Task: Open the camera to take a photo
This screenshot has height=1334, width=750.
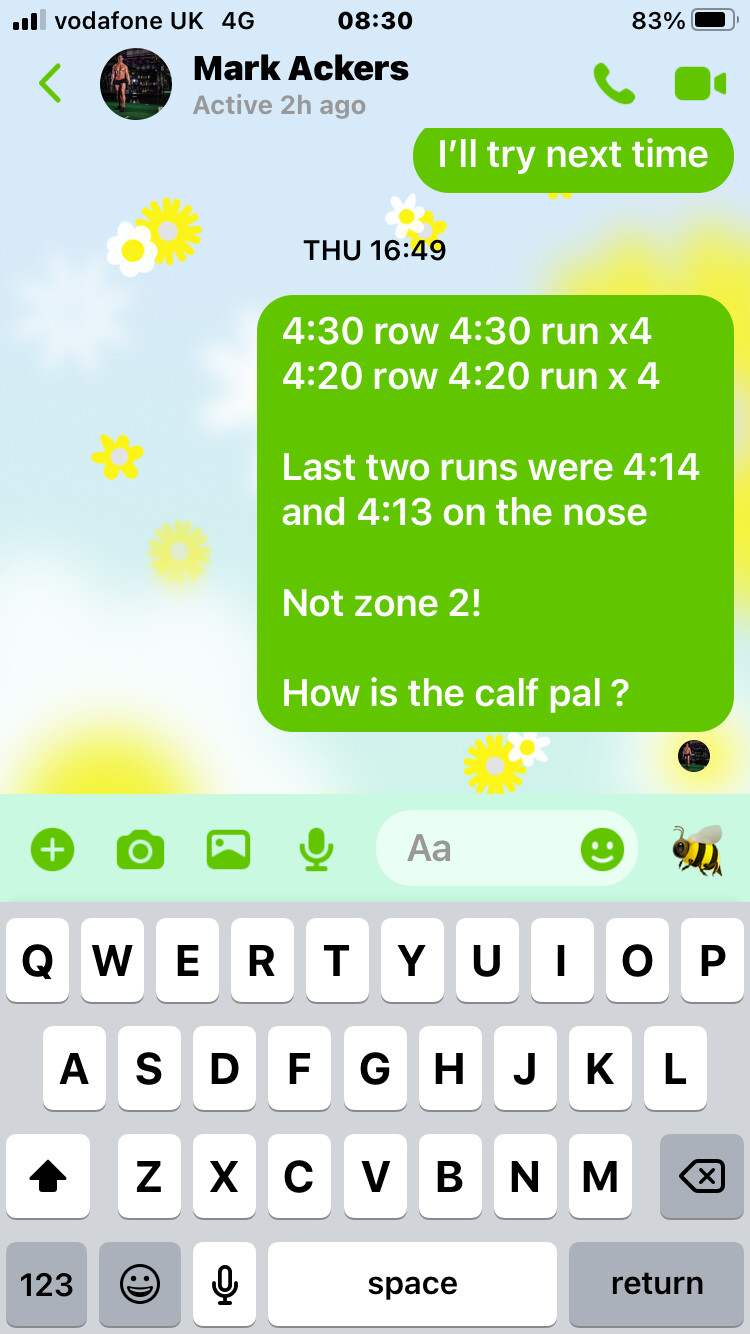Action: pos(140,850)
